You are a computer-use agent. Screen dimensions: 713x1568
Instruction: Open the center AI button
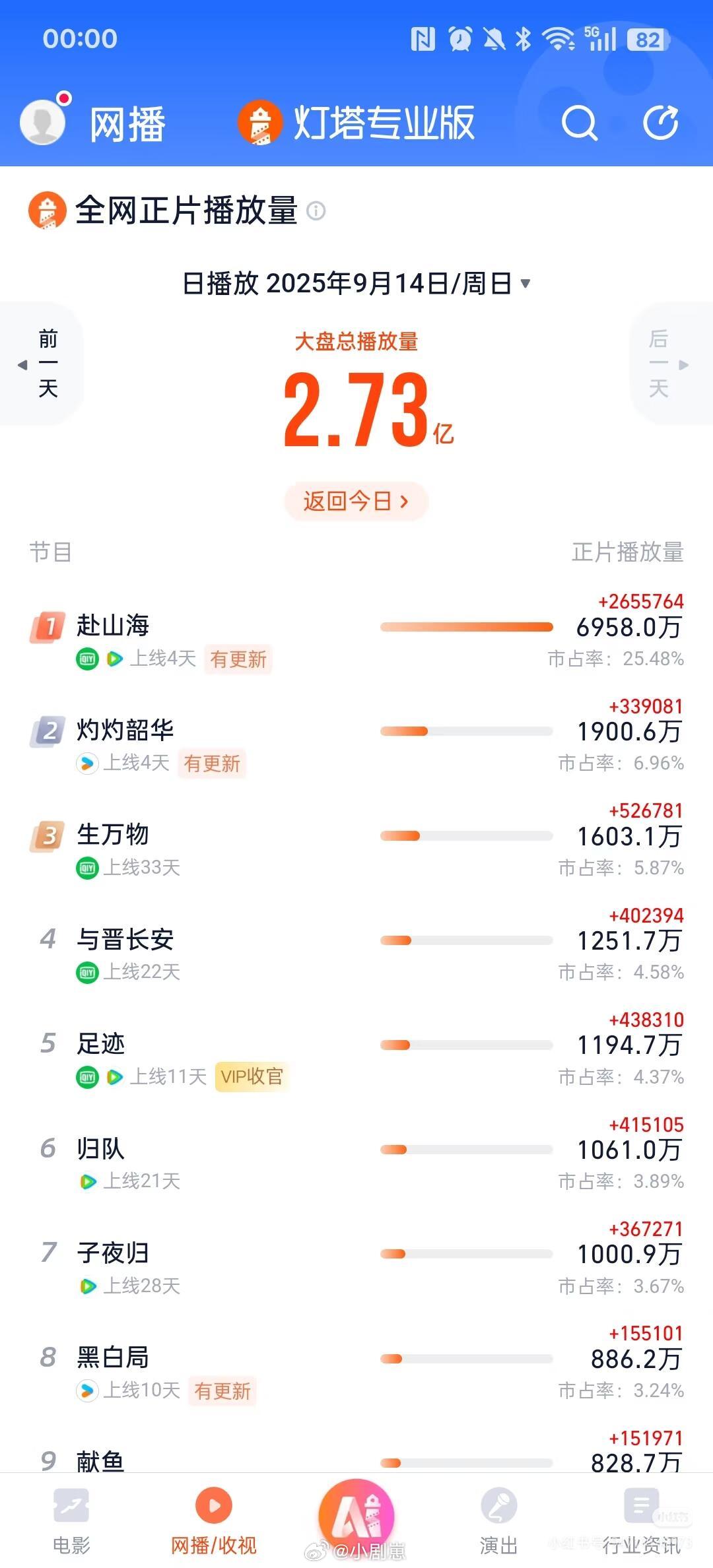click(x=356, y=1516)
